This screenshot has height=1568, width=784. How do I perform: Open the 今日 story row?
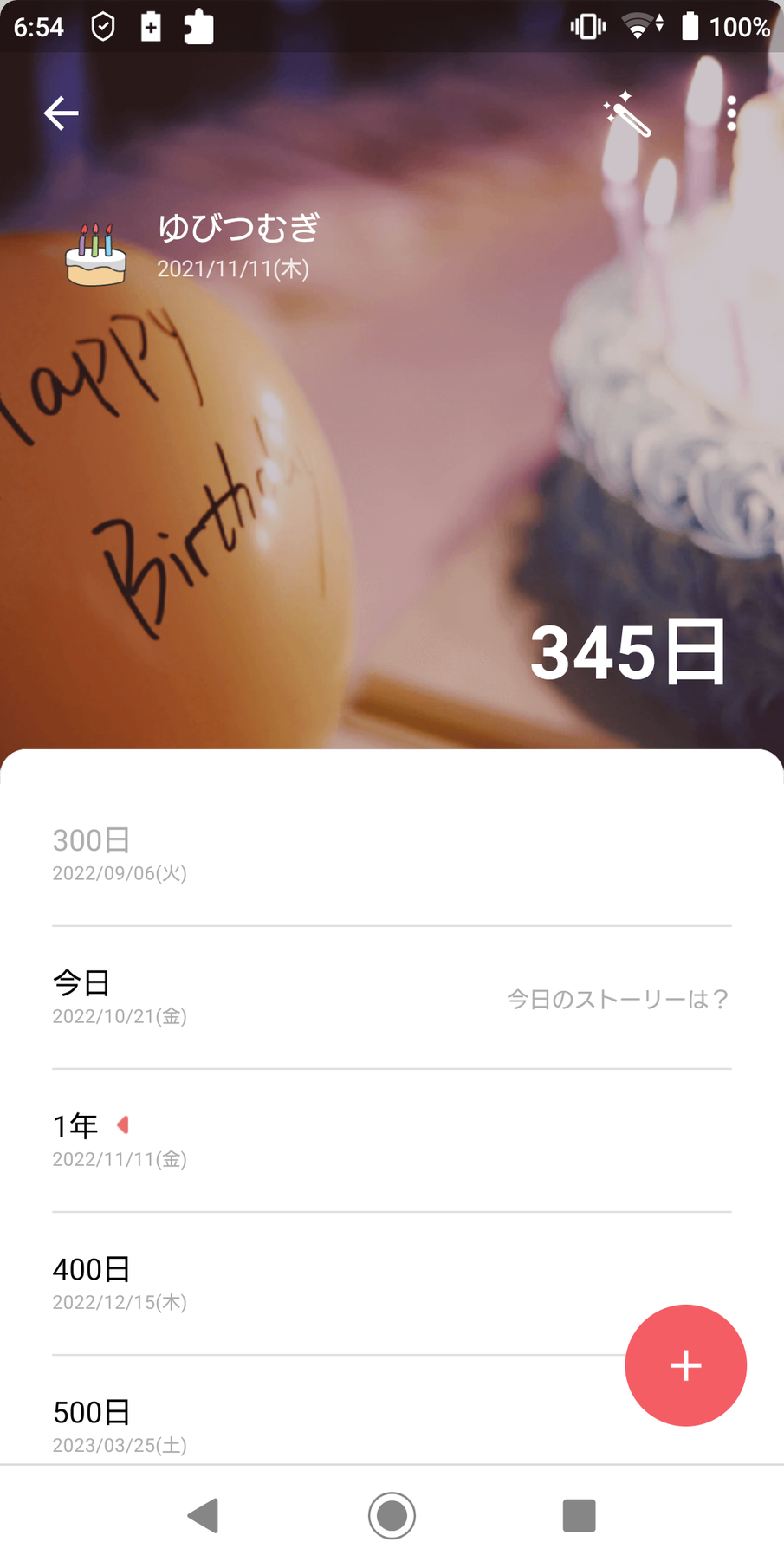point(392,998)
